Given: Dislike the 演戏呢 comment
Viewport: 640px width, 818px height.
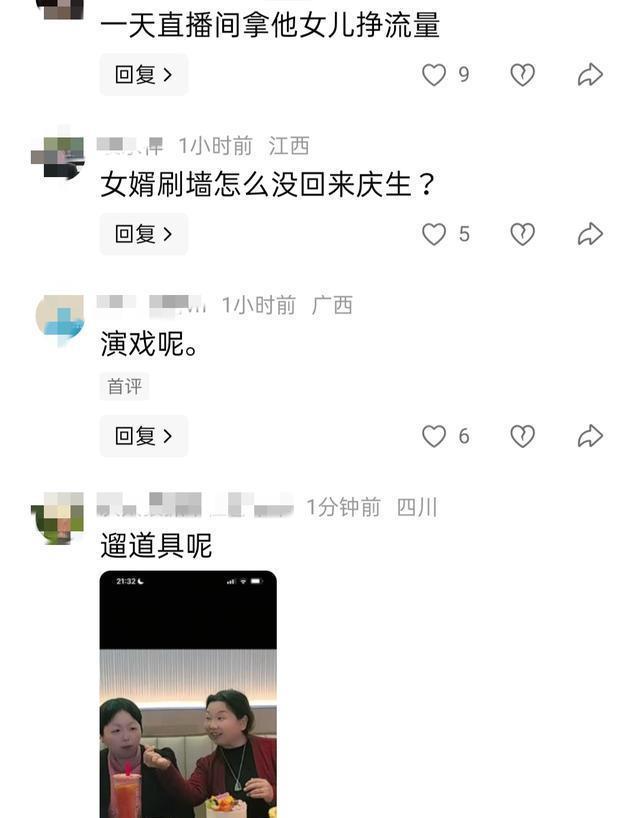Looking at the screenshot, I should tap(522, 436).
